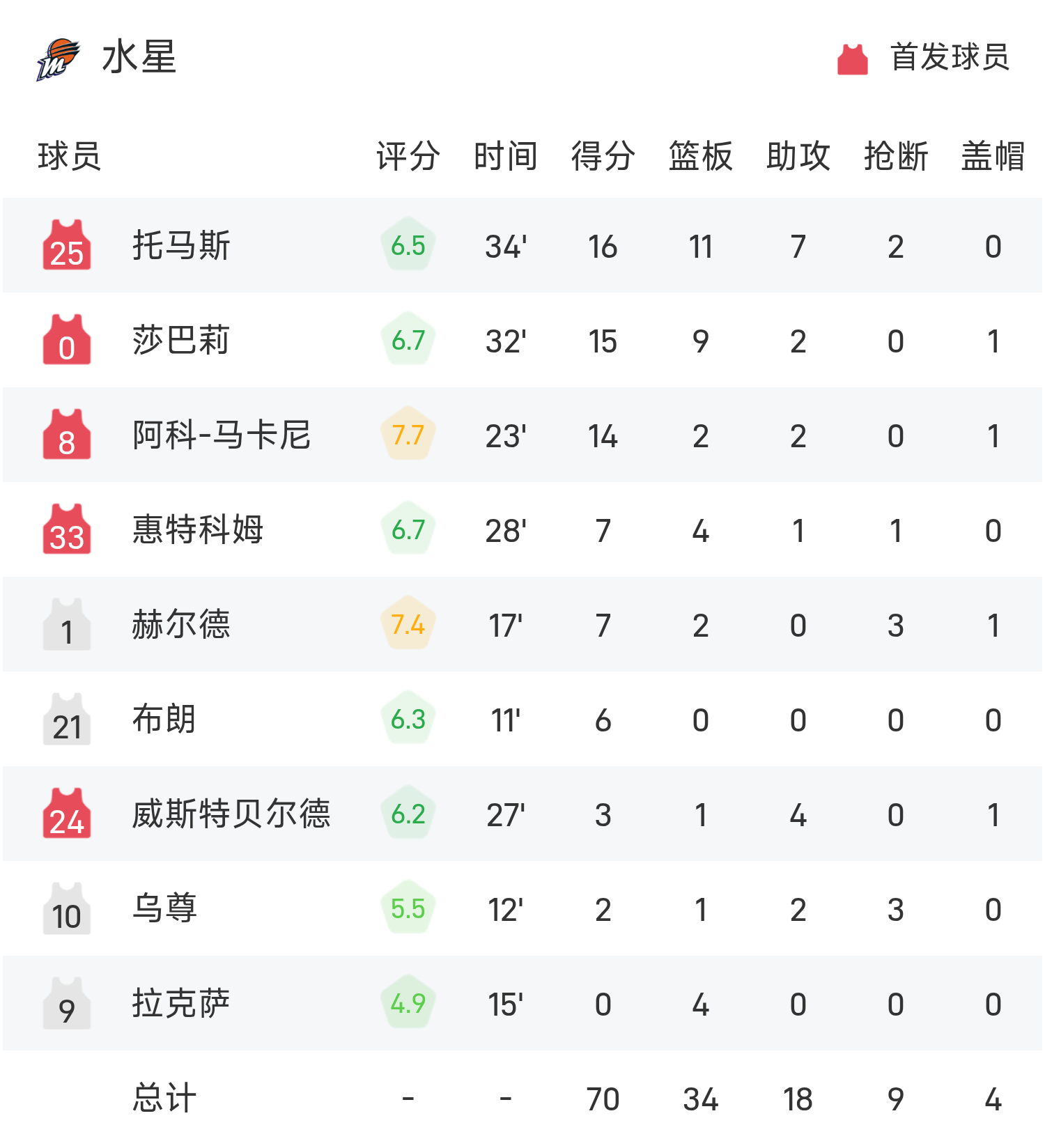Select player 乌尊 from the list
This screenshot has width=1045, height=1148.
164,909
